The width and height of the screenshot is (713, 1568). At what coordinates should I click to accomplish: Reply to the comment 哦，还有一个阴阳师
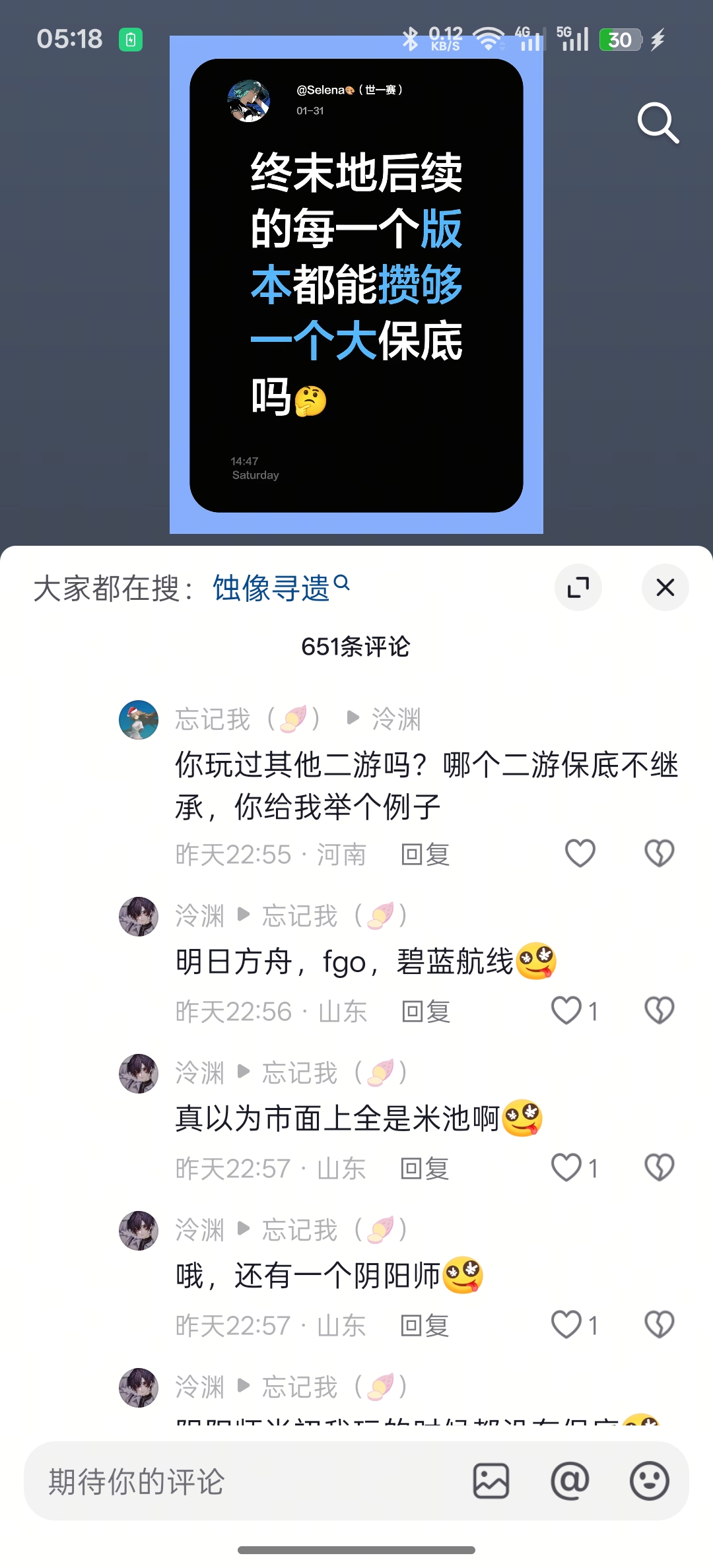point(425,1326)
